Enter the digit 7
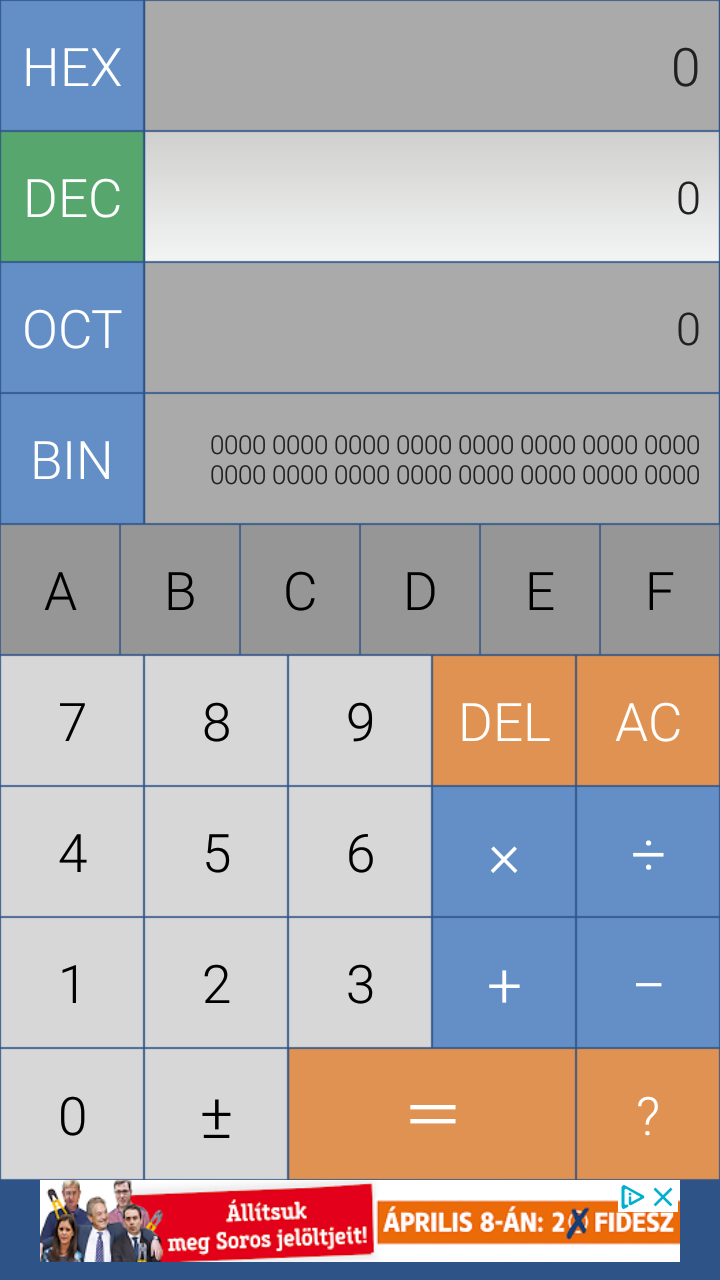The image size is (720, 1280). tap(72, 721)
